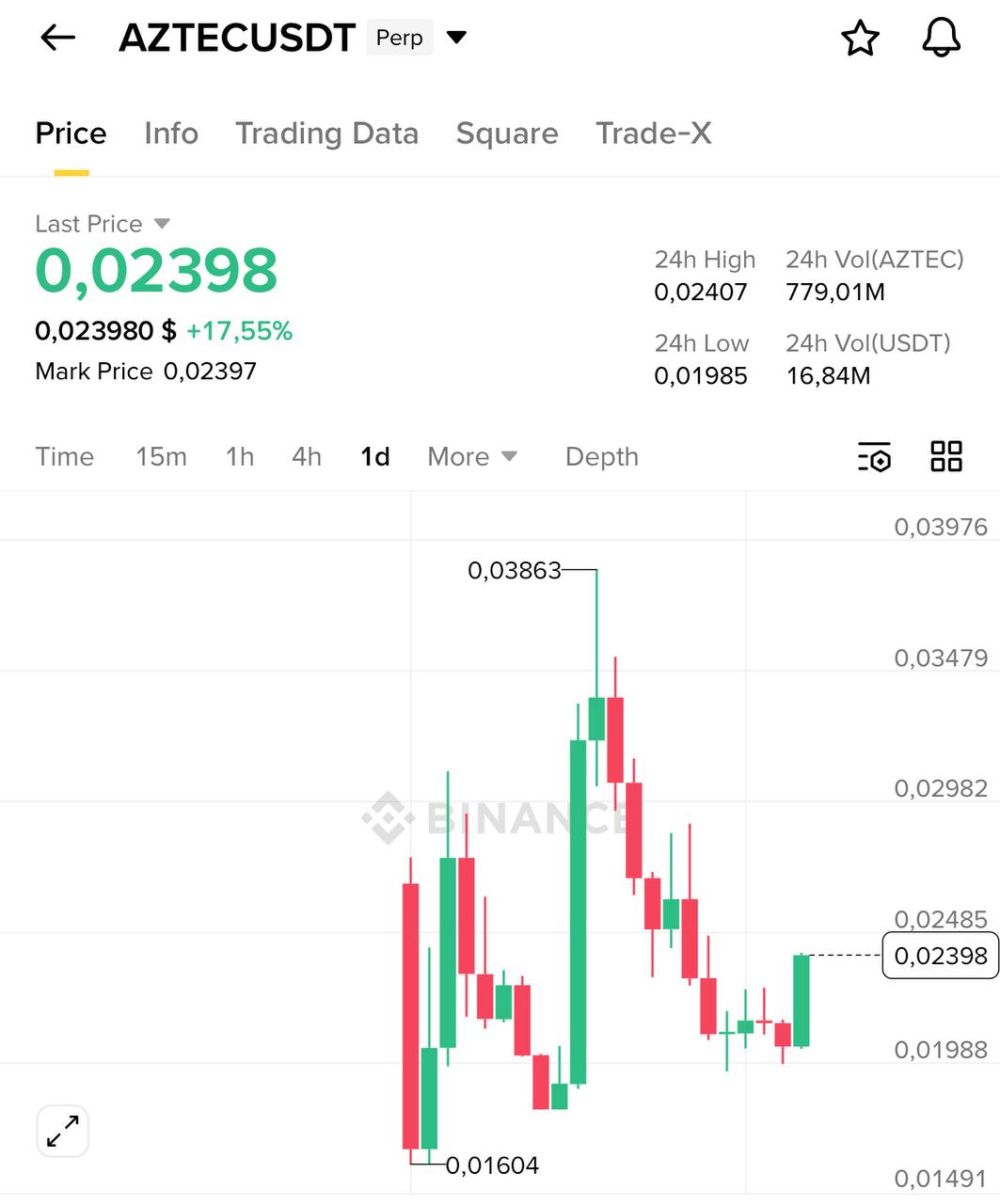Open the Trade-X tab

[654, 134]
